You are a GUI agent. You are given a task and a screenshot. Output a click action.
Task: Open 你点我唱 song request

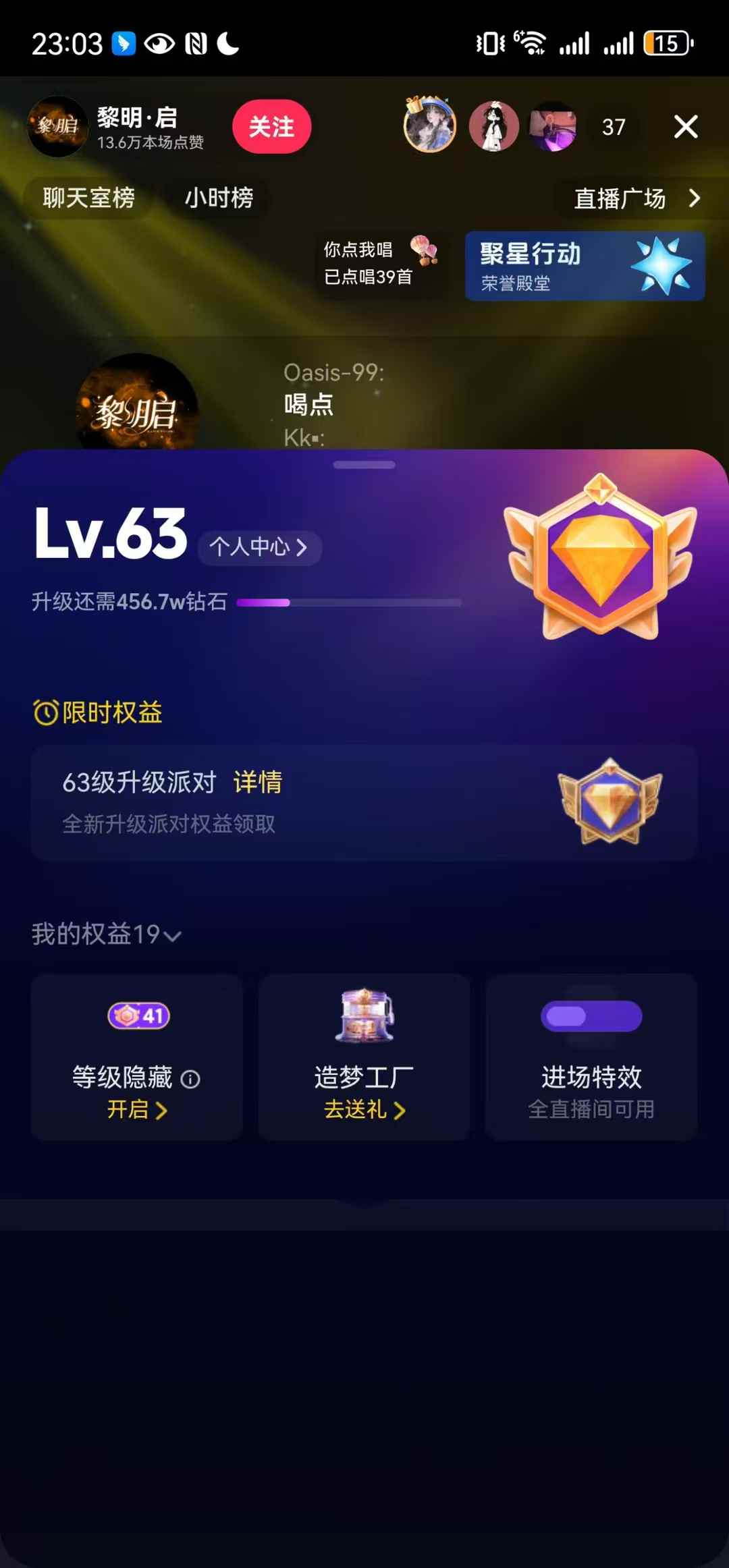[379, 263]
